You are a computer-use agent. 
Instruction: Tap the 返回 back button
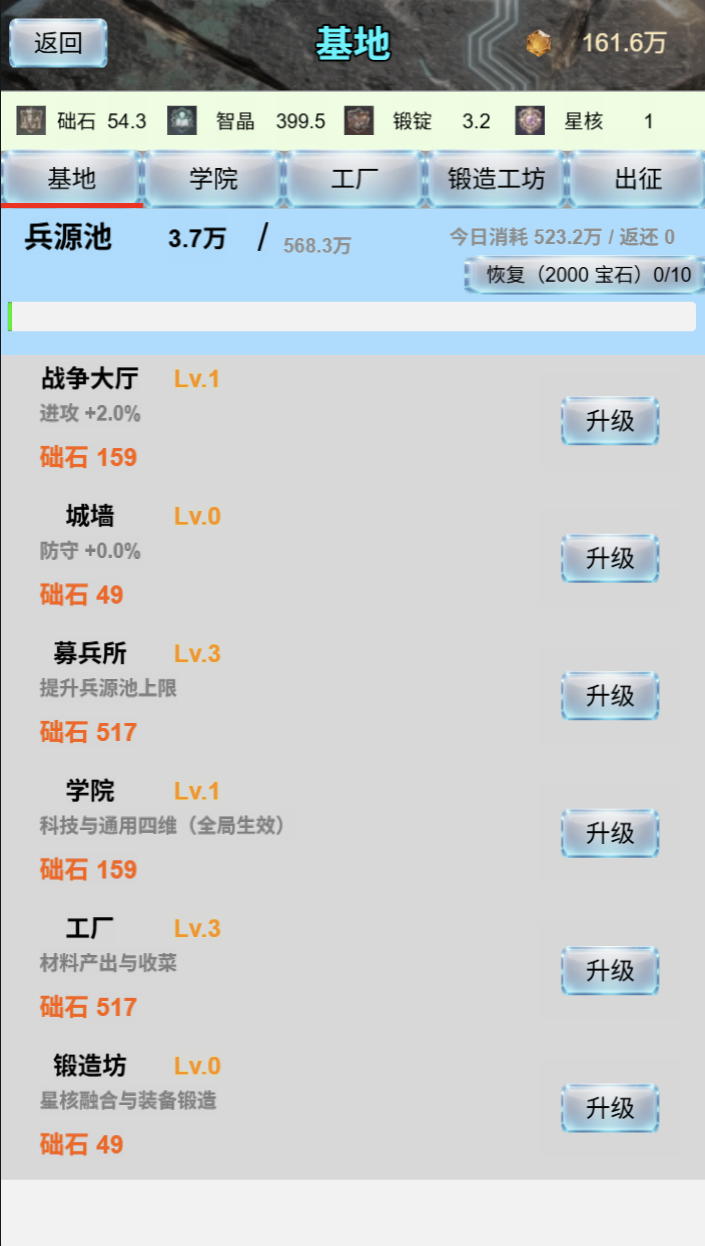pyautogui.click(x=58, y=43)
